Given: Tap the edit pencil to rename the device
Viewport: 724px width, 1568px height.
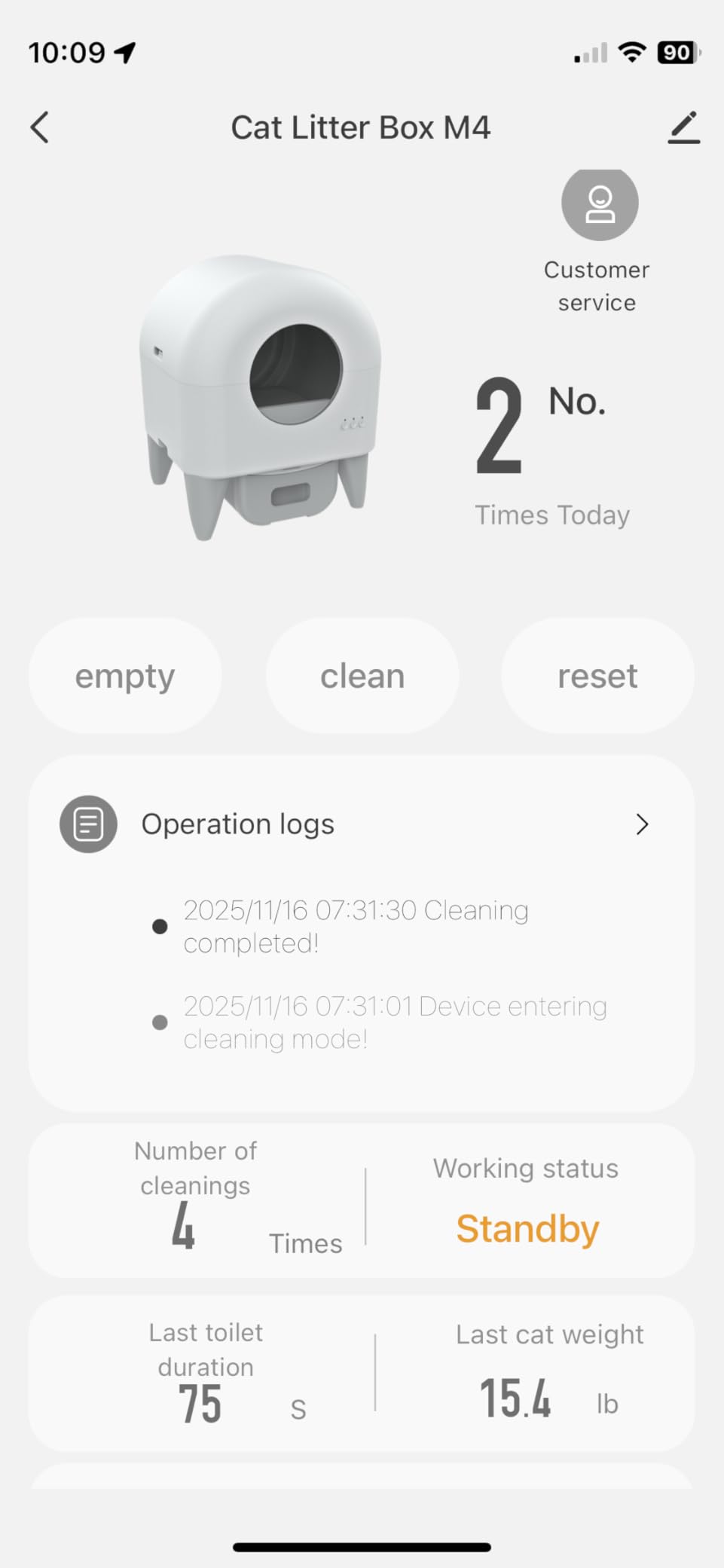Looking at the screenshot, I should coord(684,127).
